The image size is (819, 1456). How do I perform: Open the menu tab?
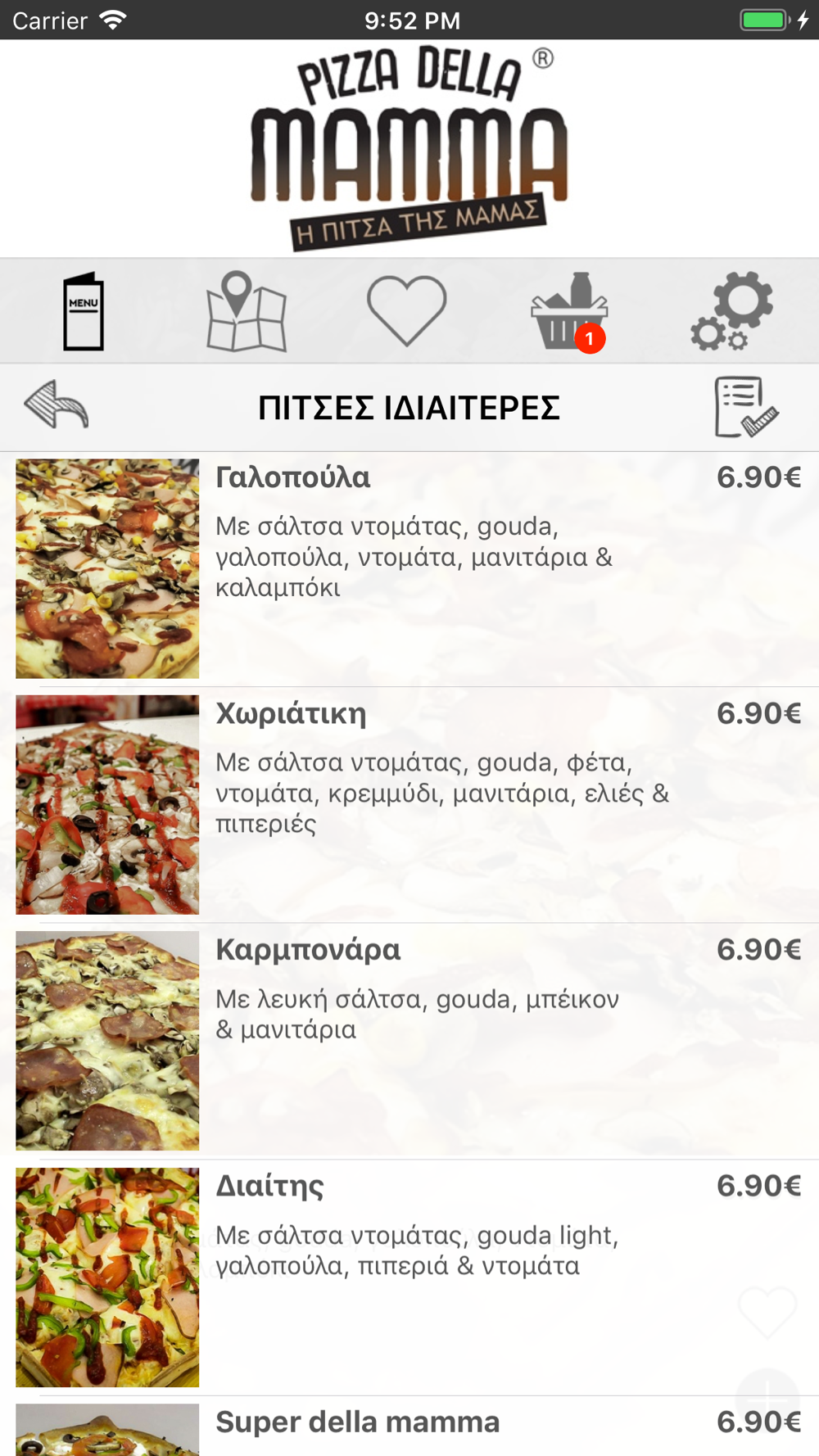(84, 312)
